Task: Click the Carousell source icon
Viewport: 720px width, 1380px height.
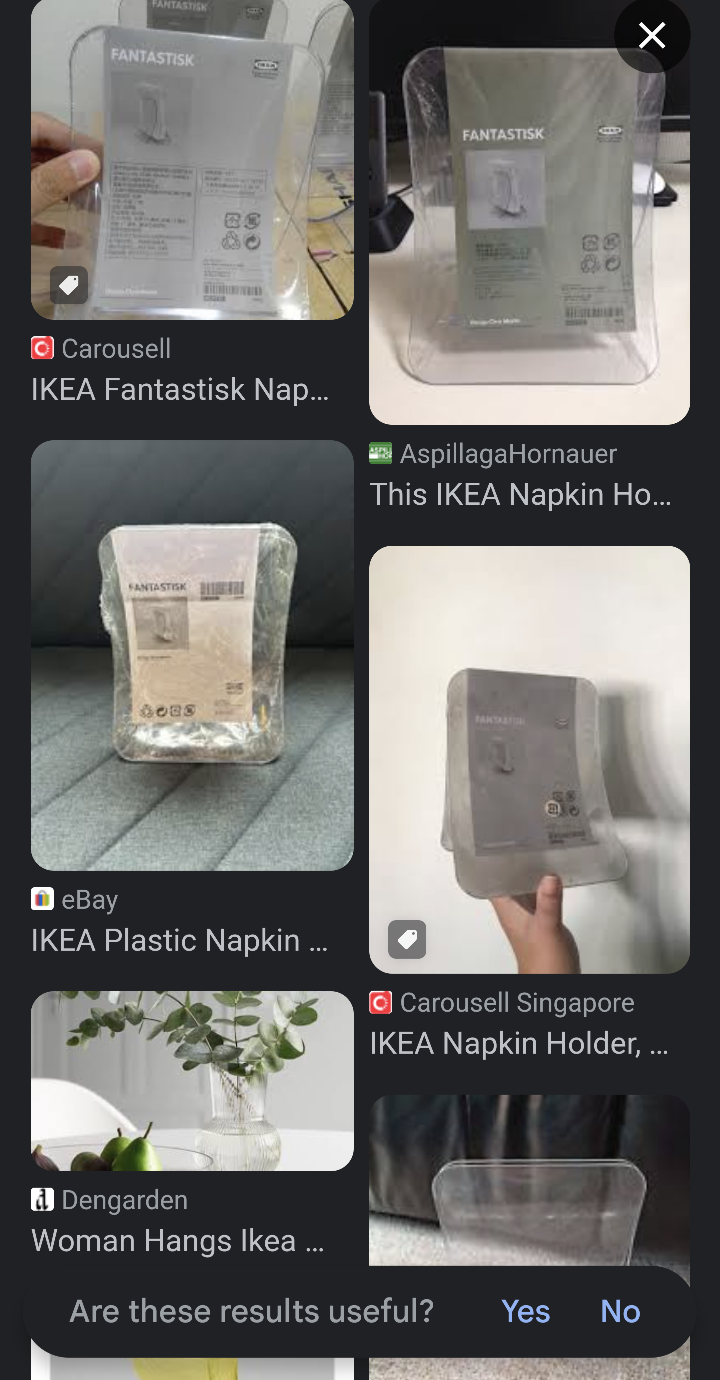Action: click(41, 348)
